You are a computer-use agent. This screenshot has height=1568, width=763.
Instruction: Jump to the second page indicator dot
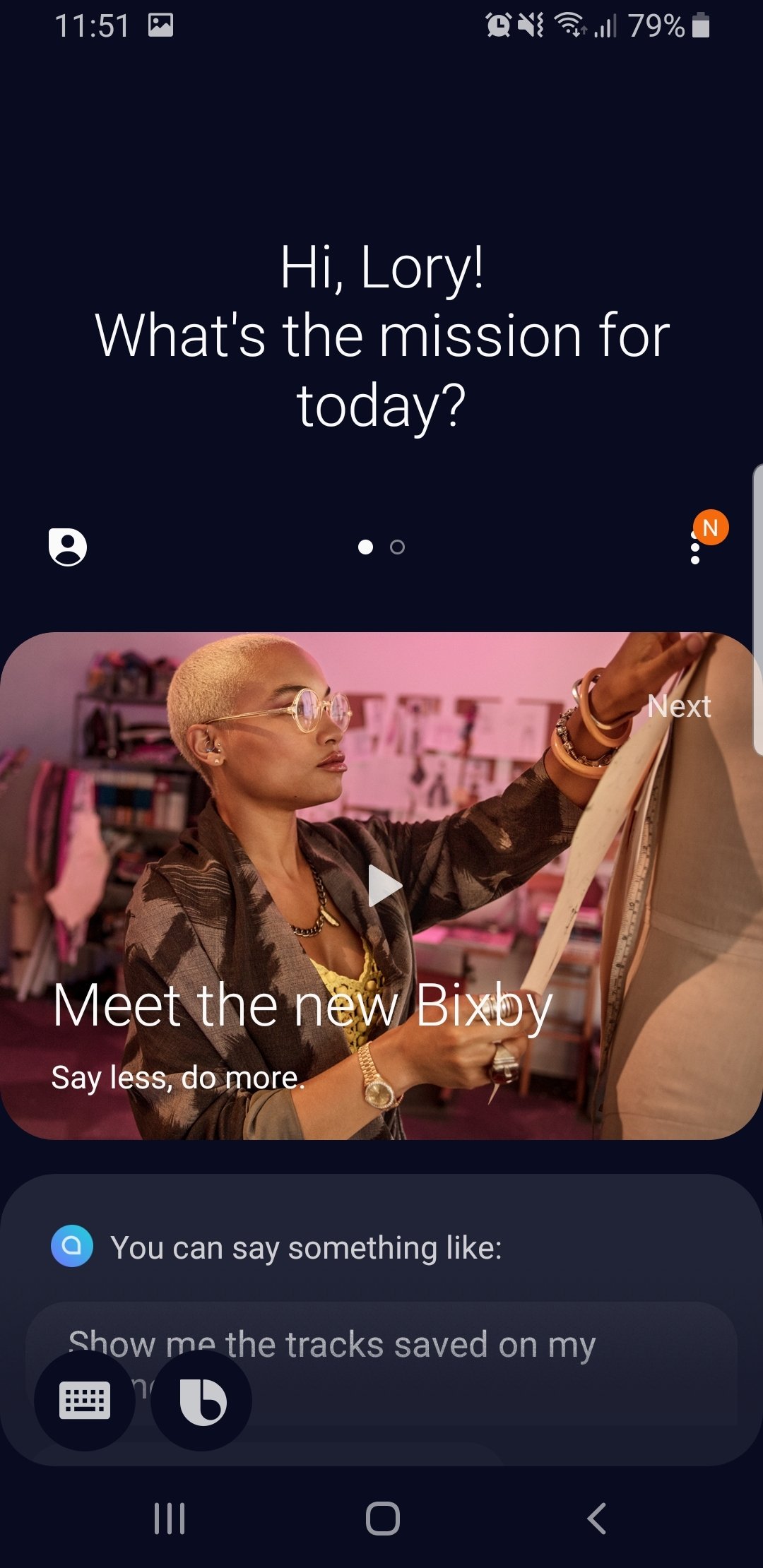(x=398, y=547)
